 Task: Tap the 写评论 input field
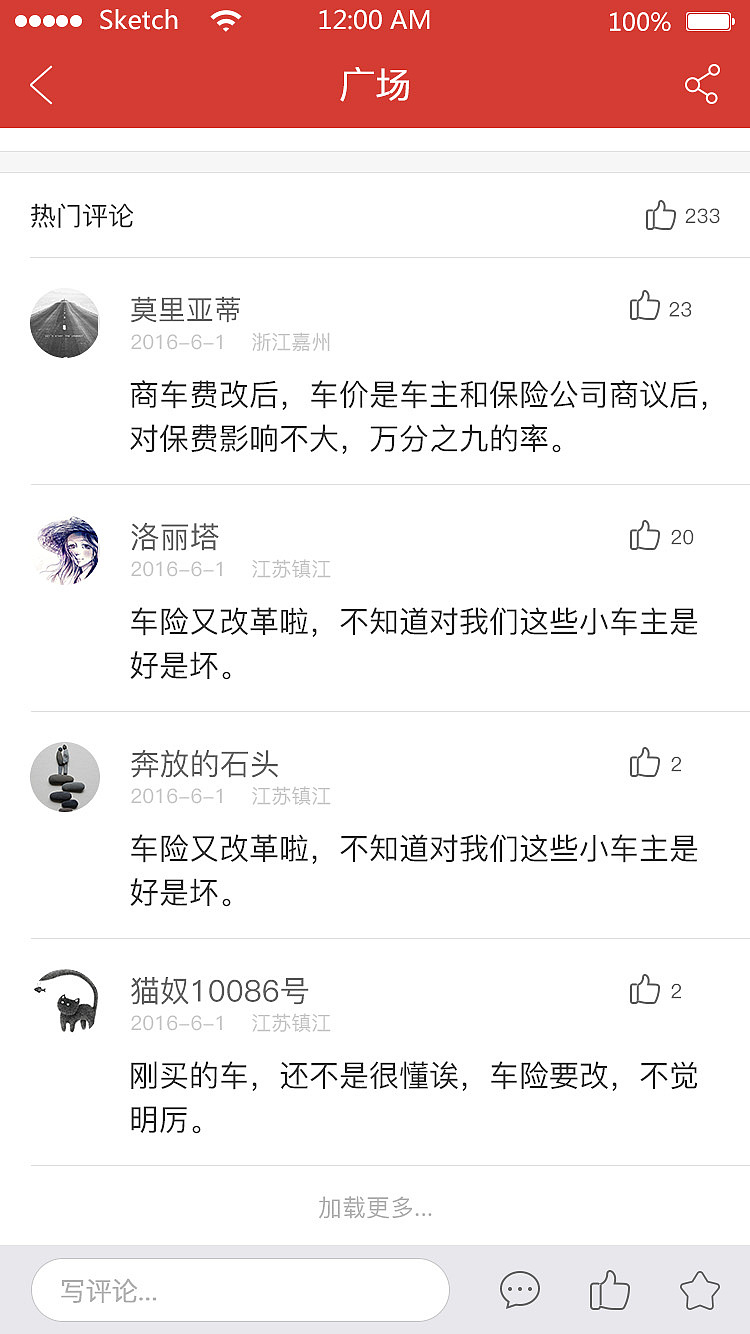coord(240,1290)
